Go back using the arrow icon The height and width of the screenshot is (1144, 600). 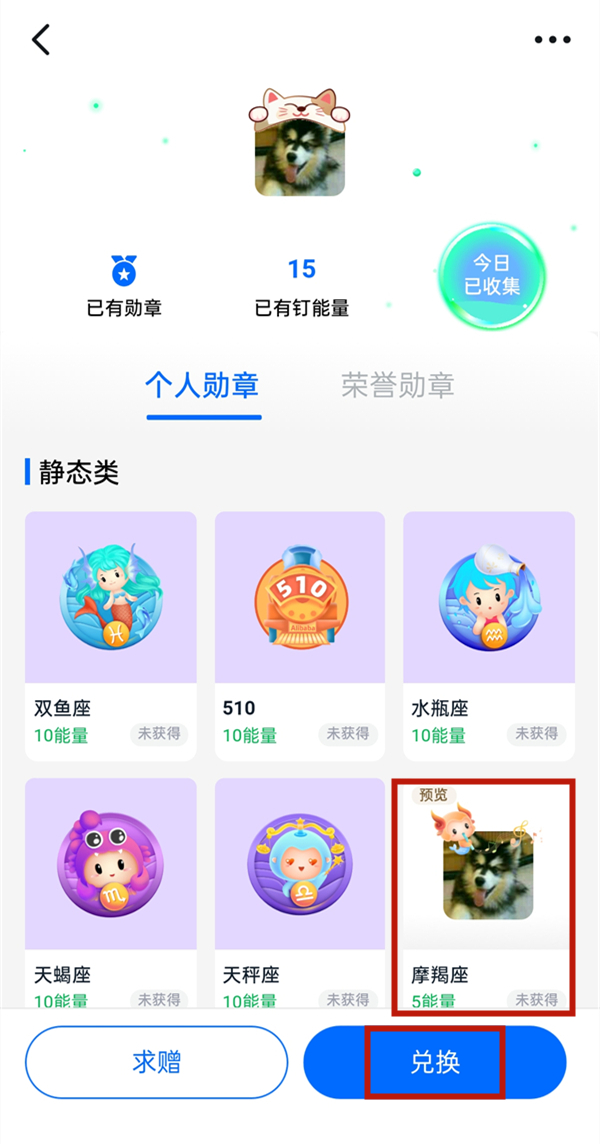40,40
